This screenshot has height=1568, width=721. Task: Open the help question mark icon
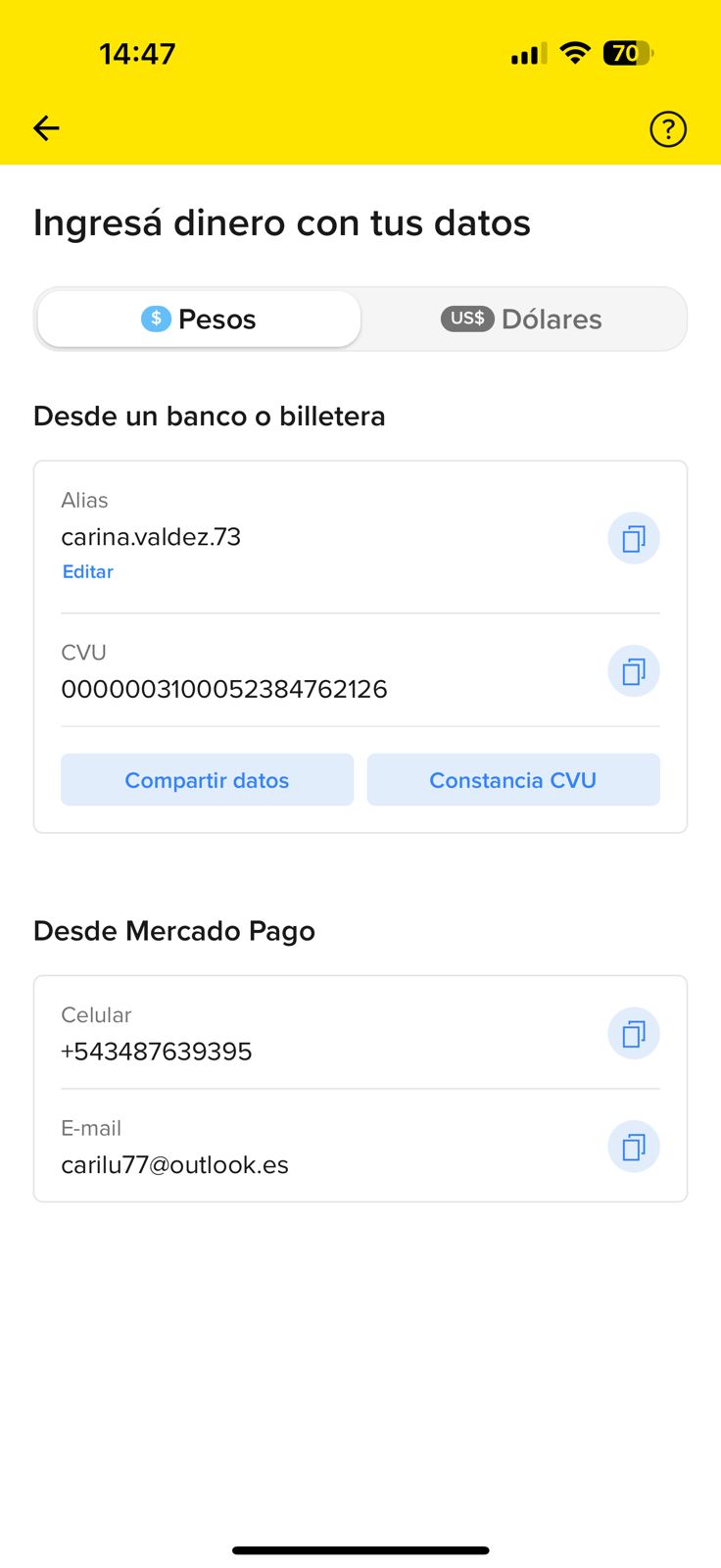coord(668,128)
